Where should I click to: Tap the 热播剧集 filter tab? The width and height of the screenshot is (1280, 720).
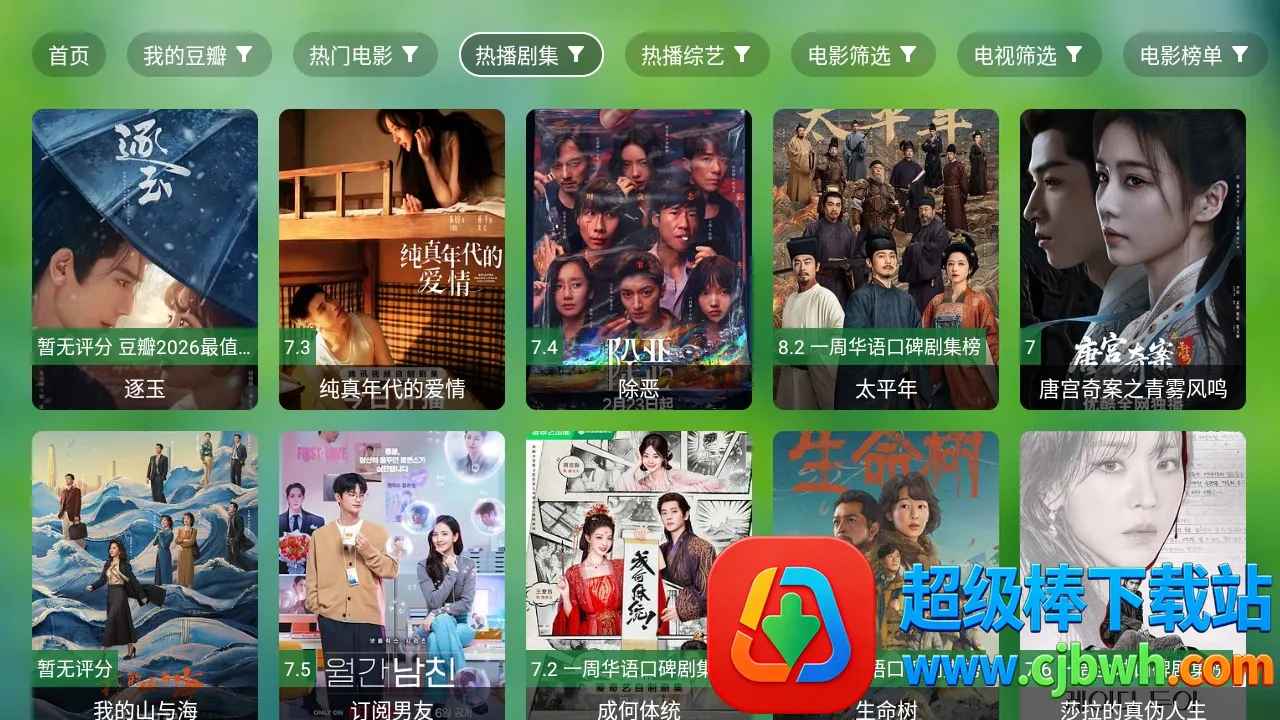pyautogui.click(x=530, y=55)
